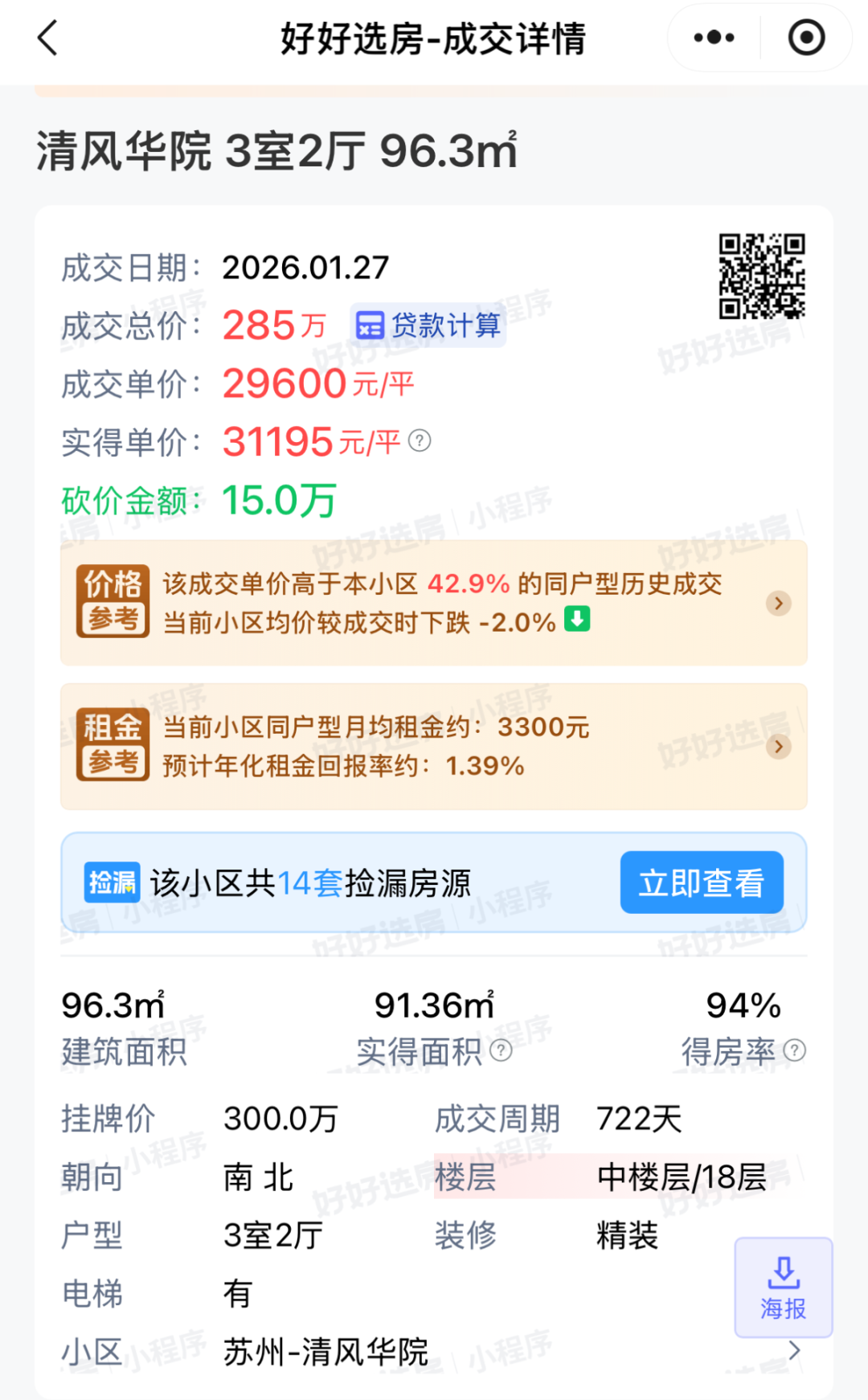868x1400 pixels.
Task: Open the 价格参考 price reference card
Action: (434, 603)
